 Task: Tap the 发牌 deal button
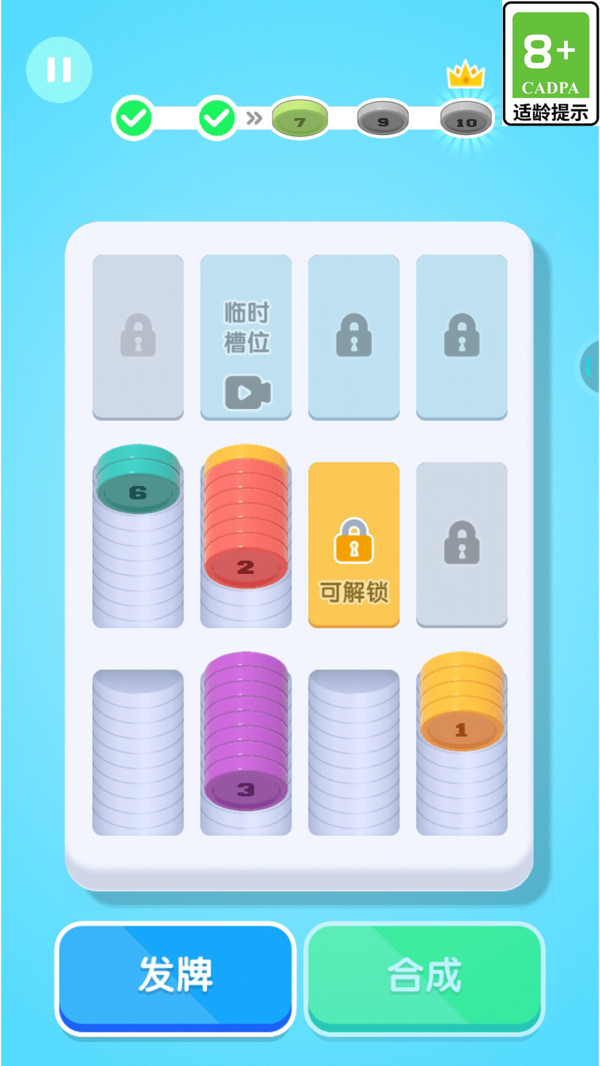[x=176, y=976]
